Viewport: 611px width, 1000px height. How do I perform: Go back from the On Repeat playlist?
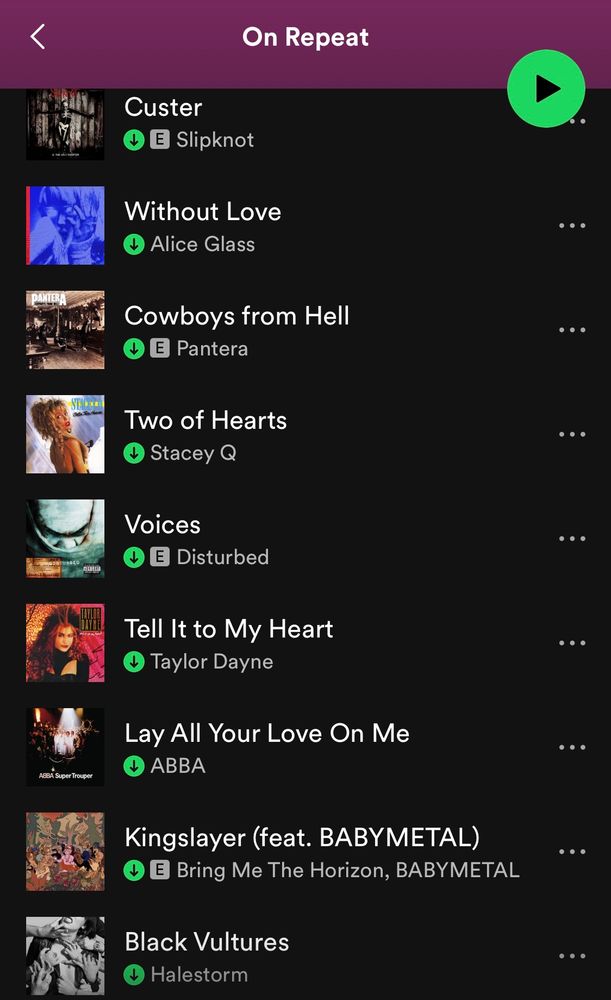(38, 38)
